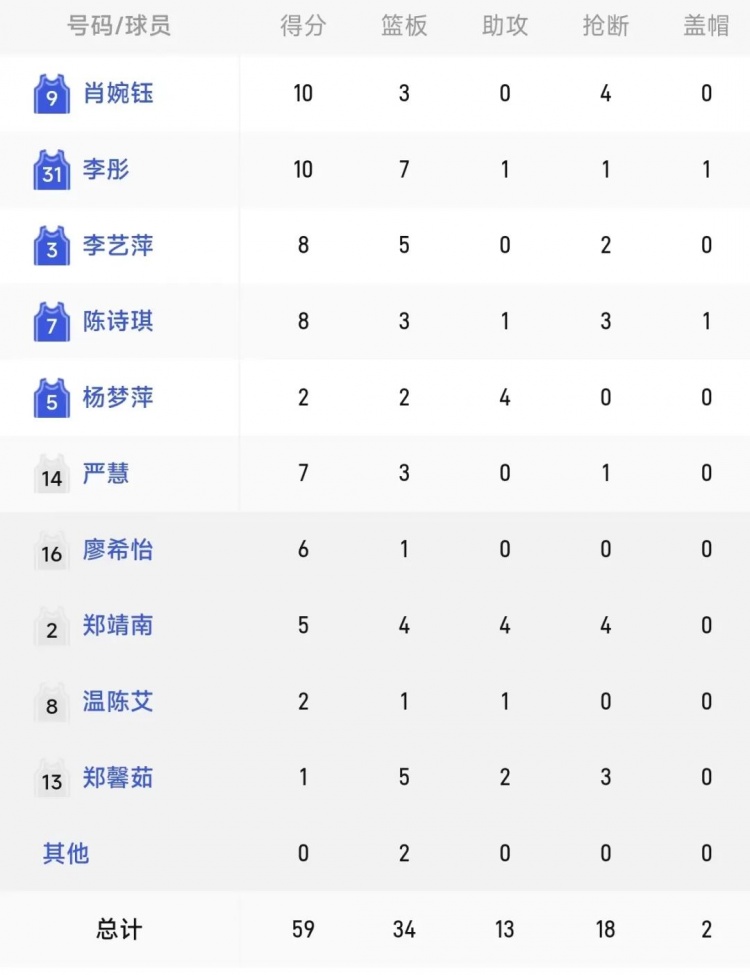The image size is (750, 975).
Task: Open 陈诗琪's player details
Action: point(117,322)
